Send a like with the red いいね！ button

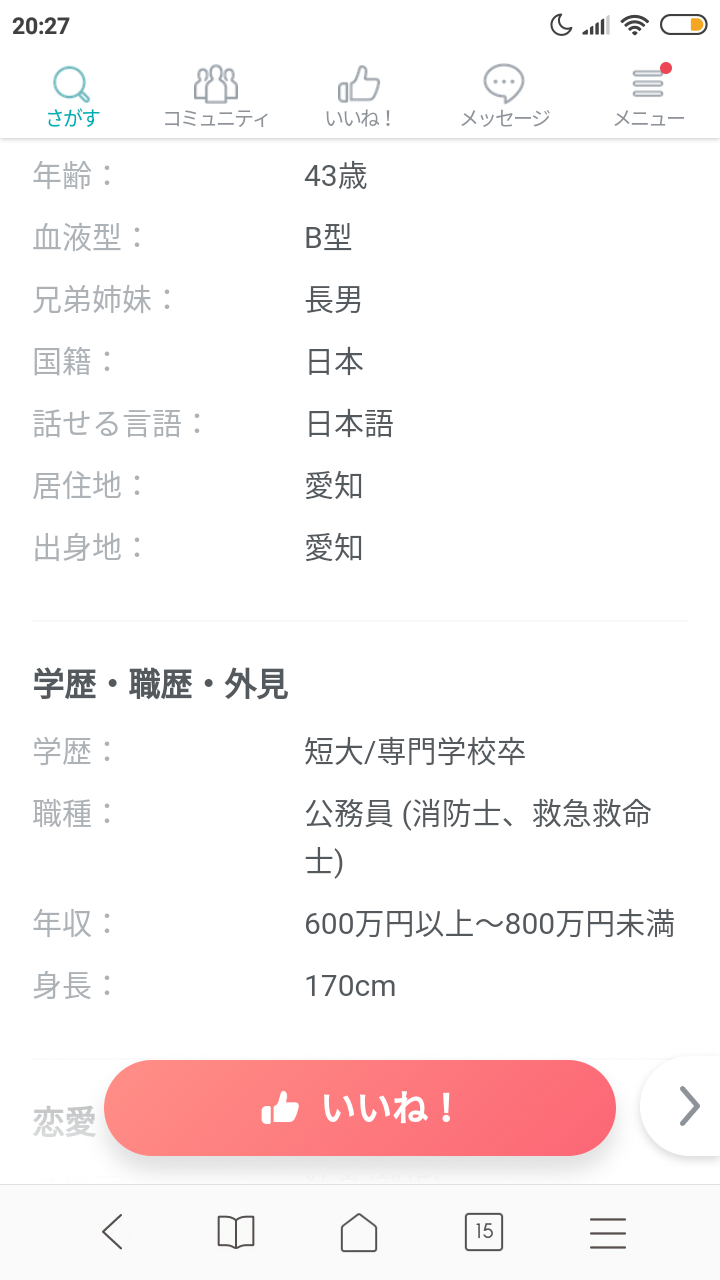pos(360,1108)
